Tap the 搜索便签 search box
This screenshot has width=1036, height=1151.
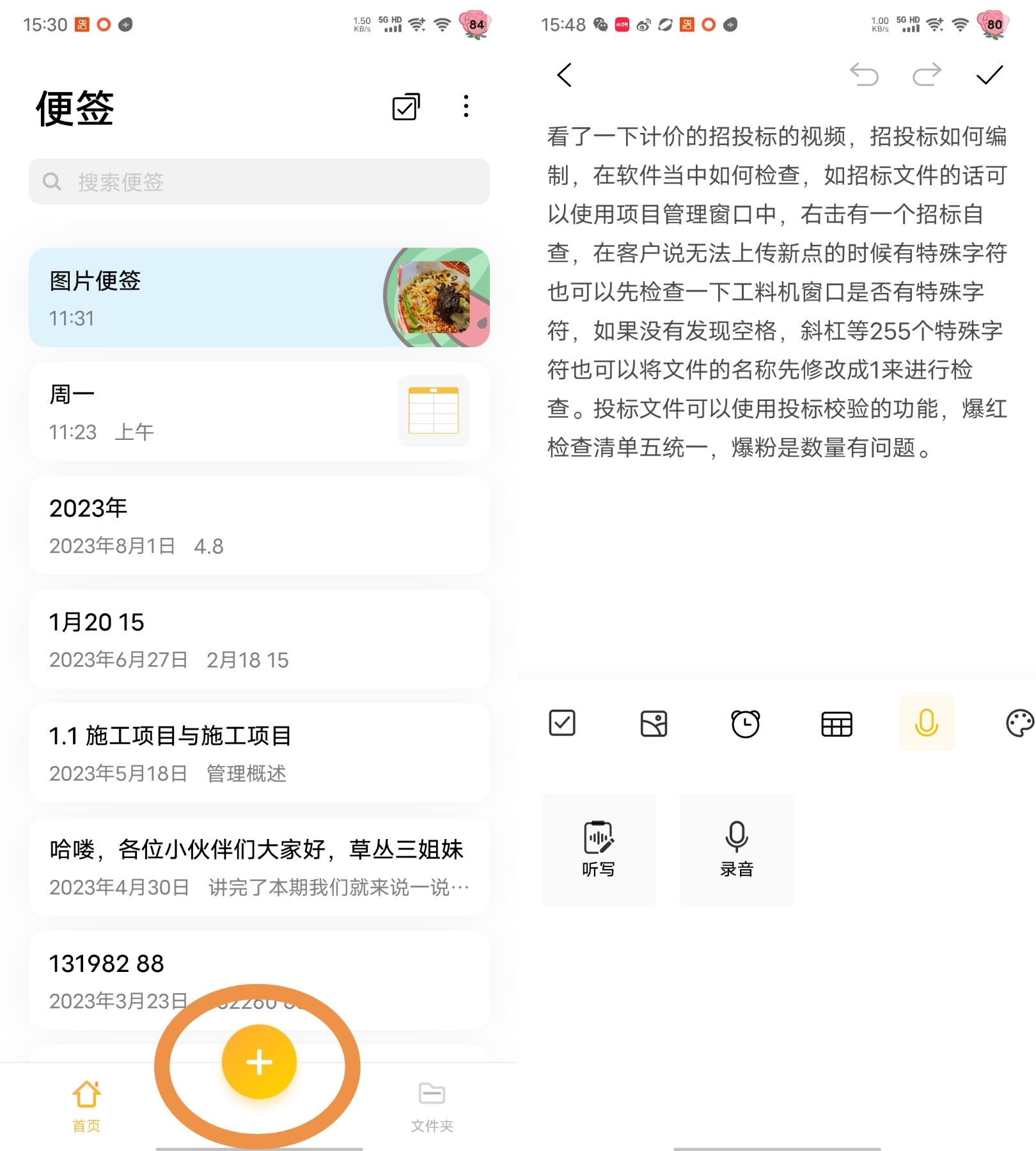(x=259, y=182)
